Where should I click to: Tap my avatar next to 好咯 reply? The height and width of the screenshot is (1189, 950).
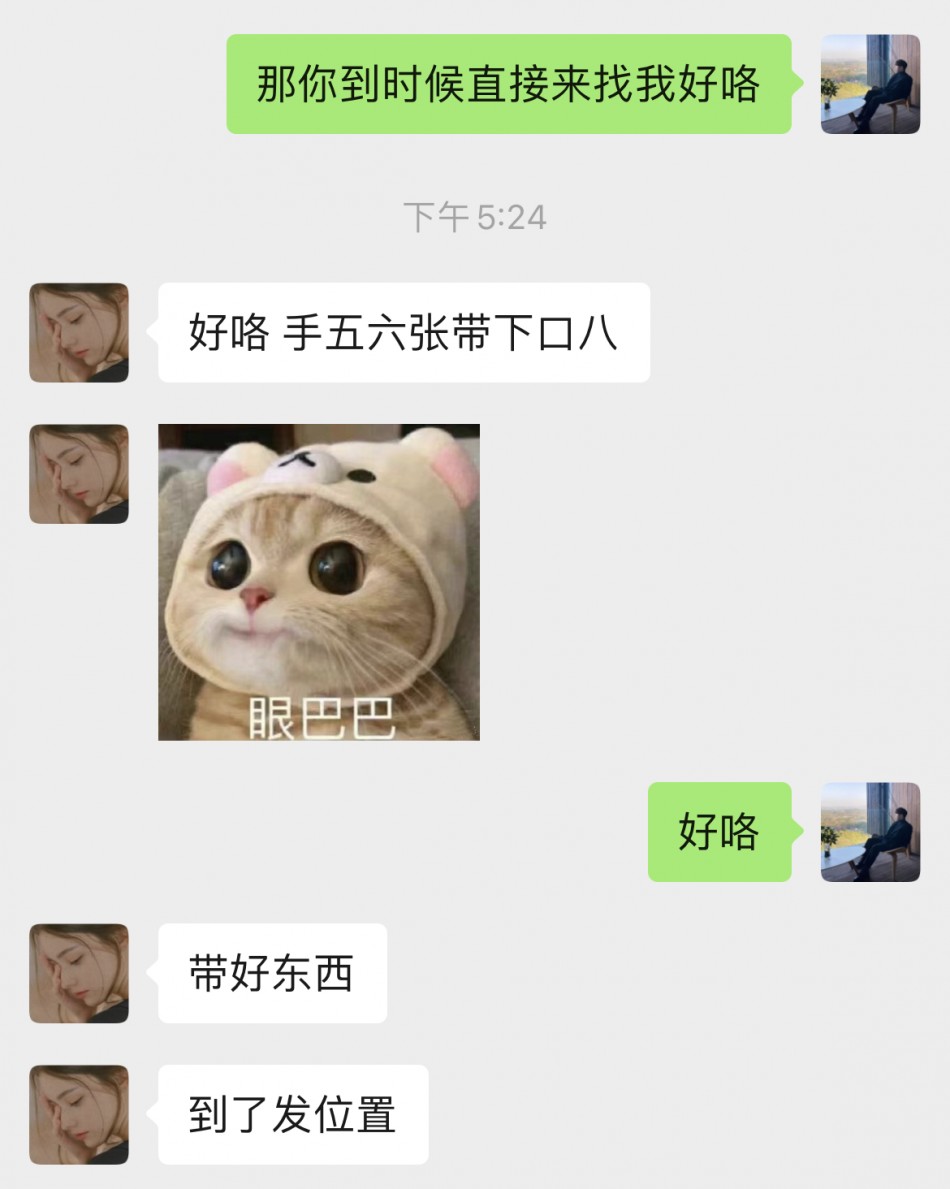(870, 831)
